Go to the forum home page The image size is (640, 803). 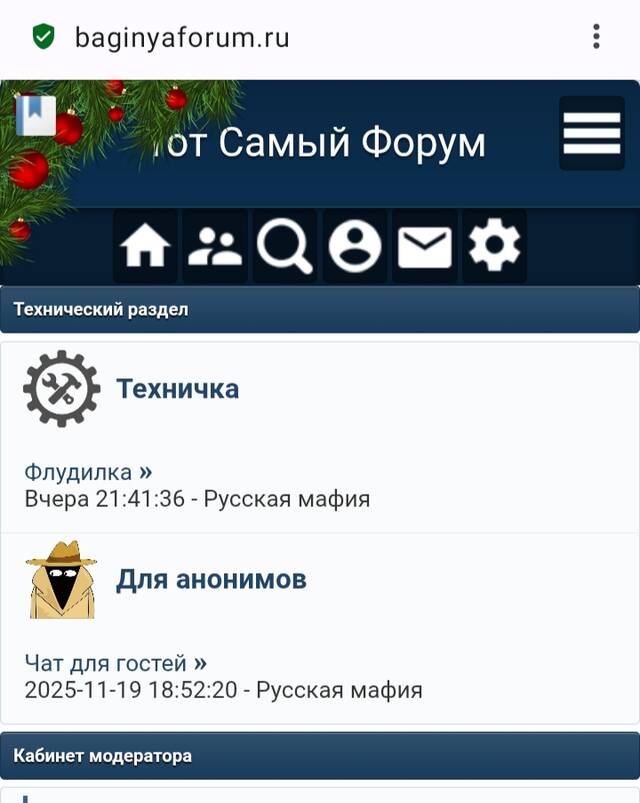145,247
